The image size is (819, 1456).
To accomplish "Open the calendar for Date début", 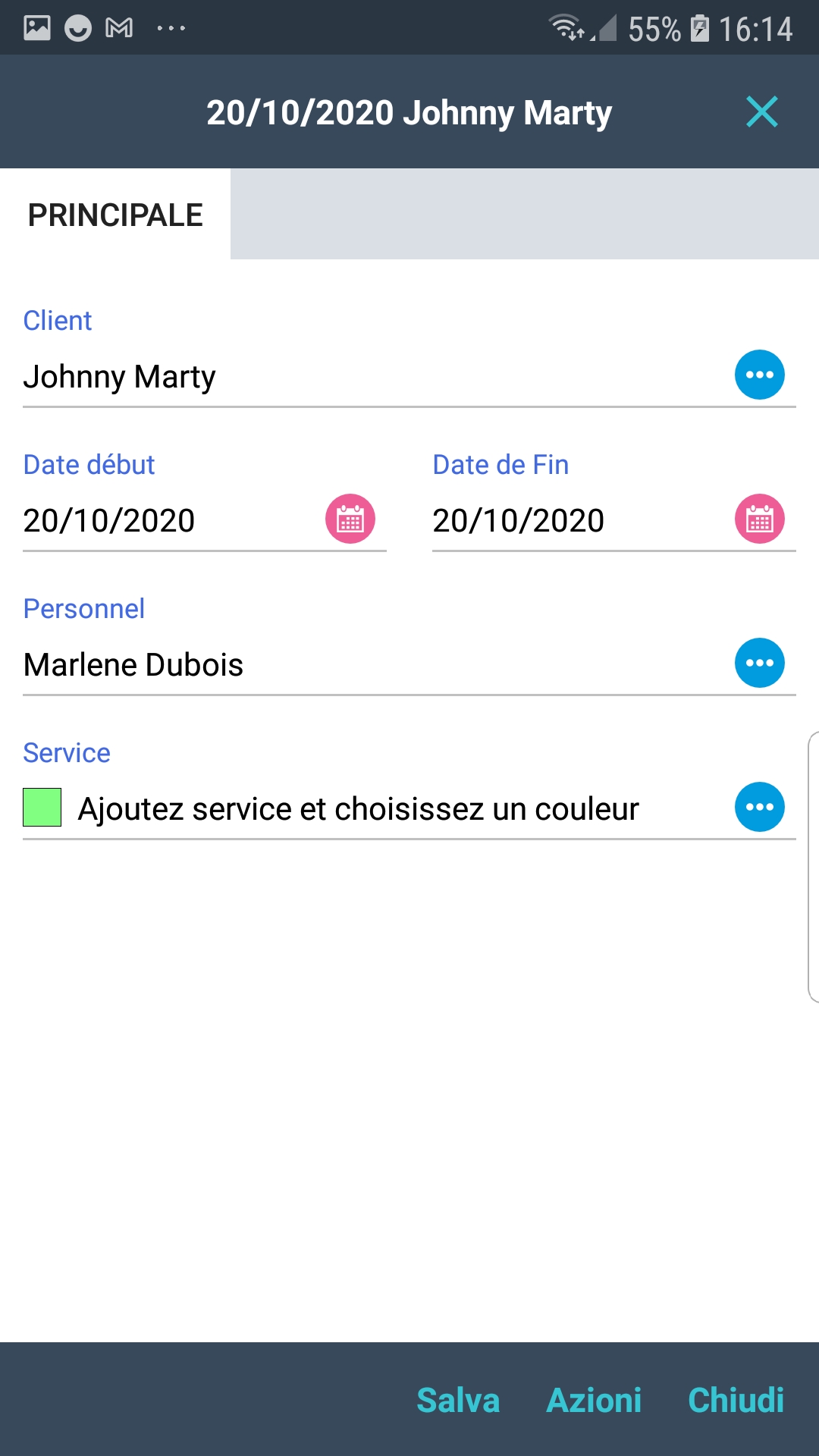I will click(x=350, y=519).
